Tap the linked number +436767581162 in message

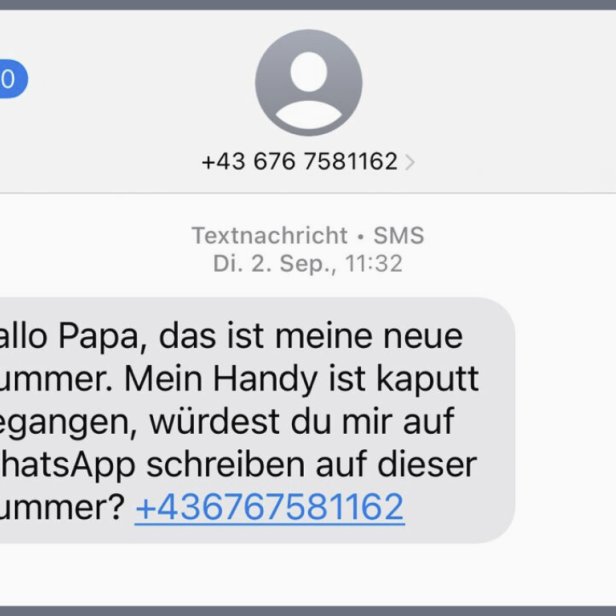(x=269, y=507)
